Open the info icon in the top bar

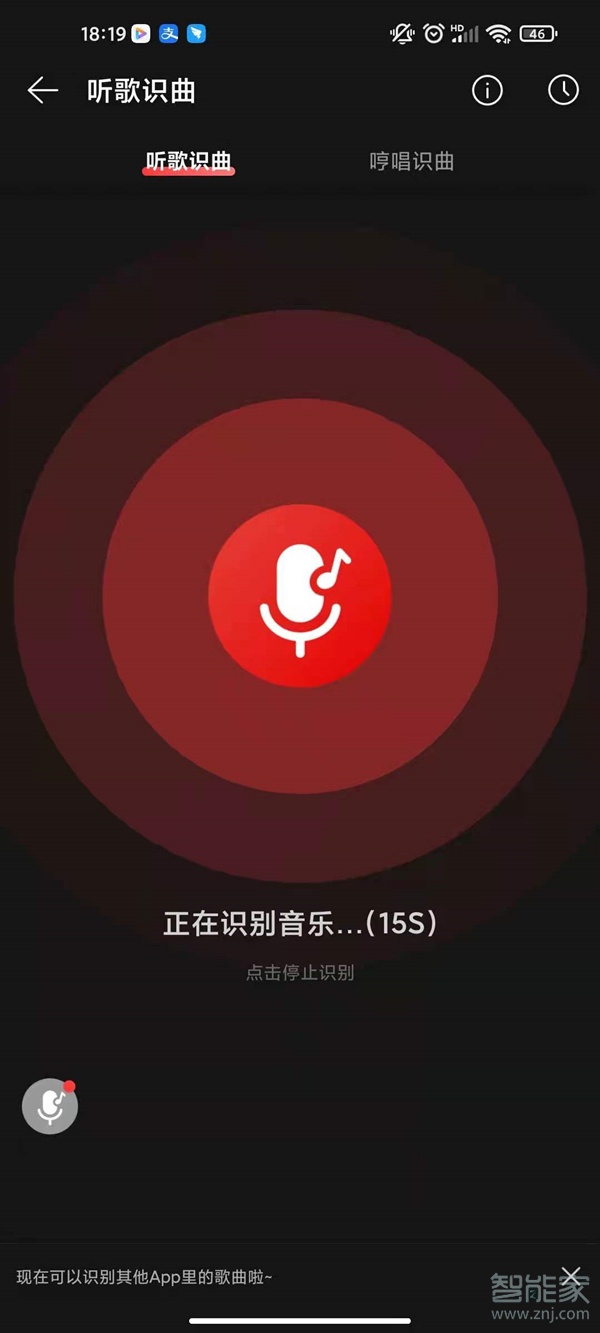(487, 91)
